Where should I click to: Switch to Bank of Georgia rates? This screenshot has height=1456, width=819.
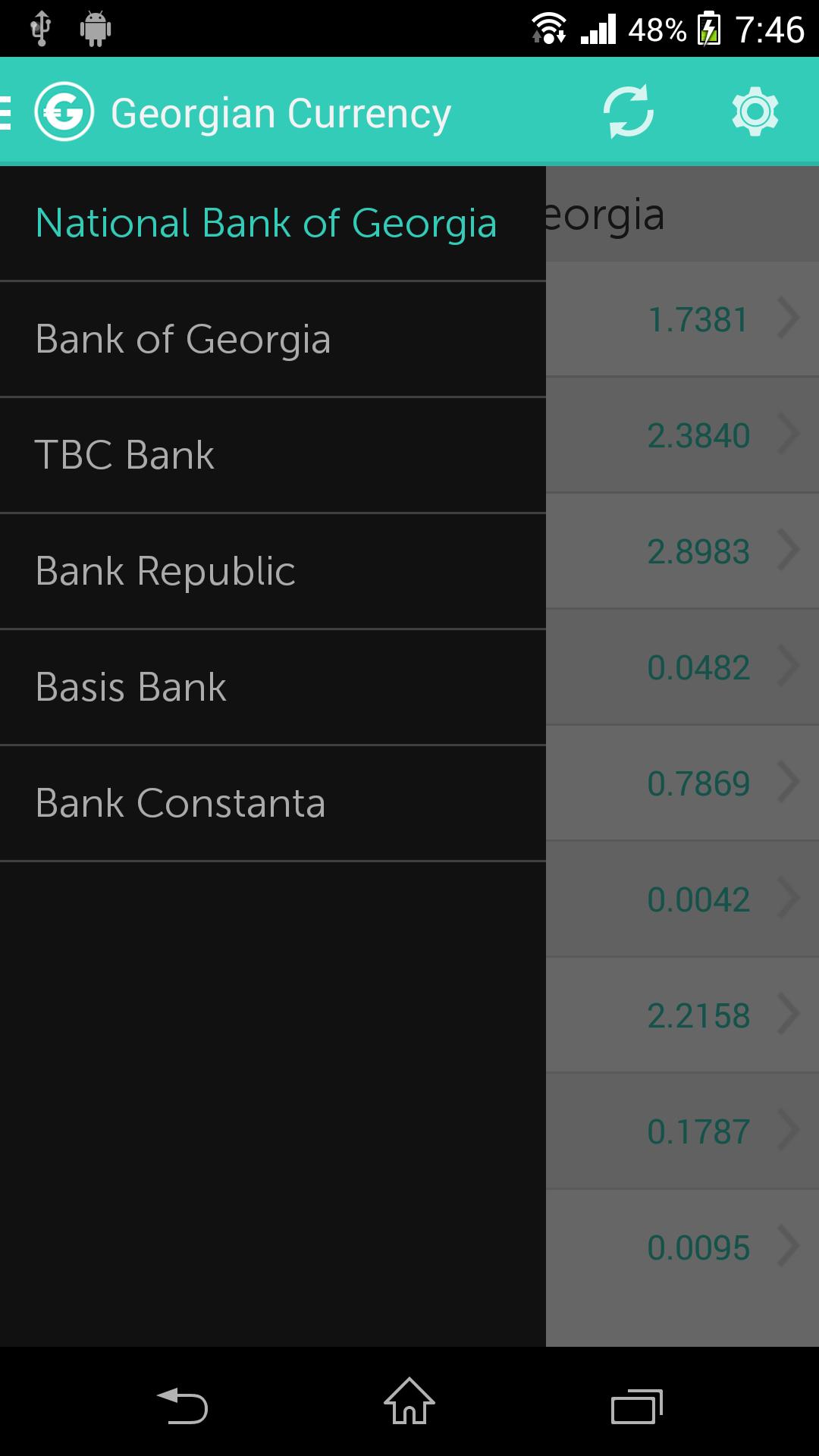(x=183, y=339)
